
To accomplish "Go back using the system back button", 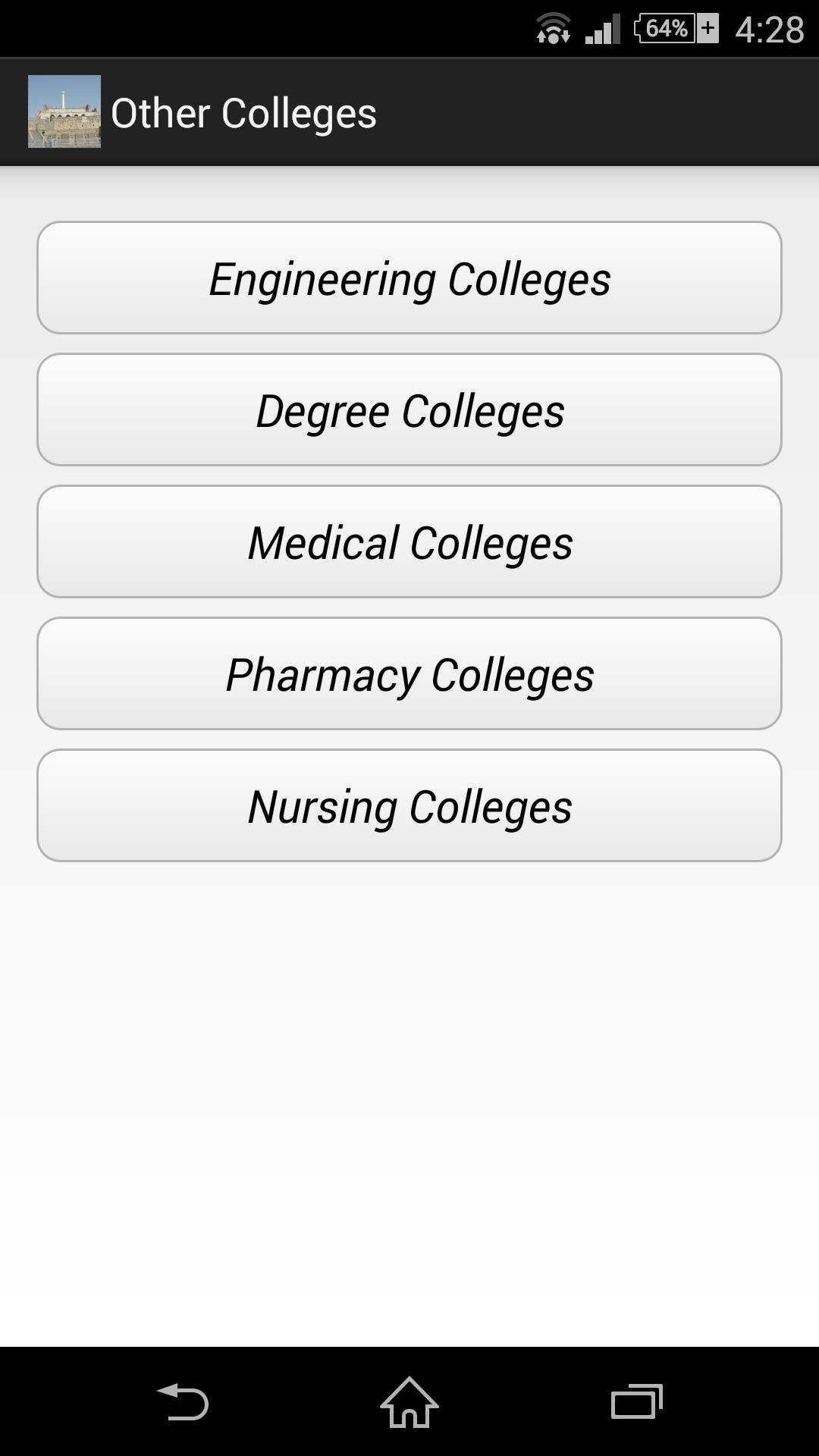I will click(183, 1401).
